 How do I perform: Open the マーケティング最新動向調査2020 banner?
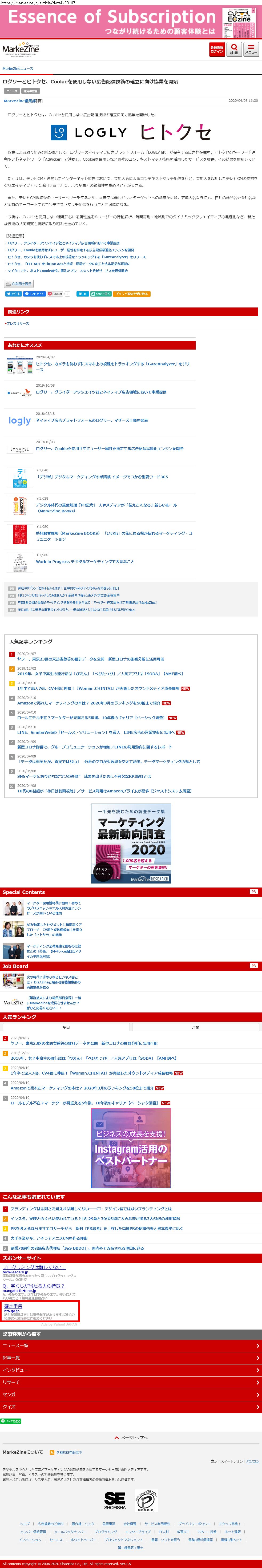click(x=131, y=844)
